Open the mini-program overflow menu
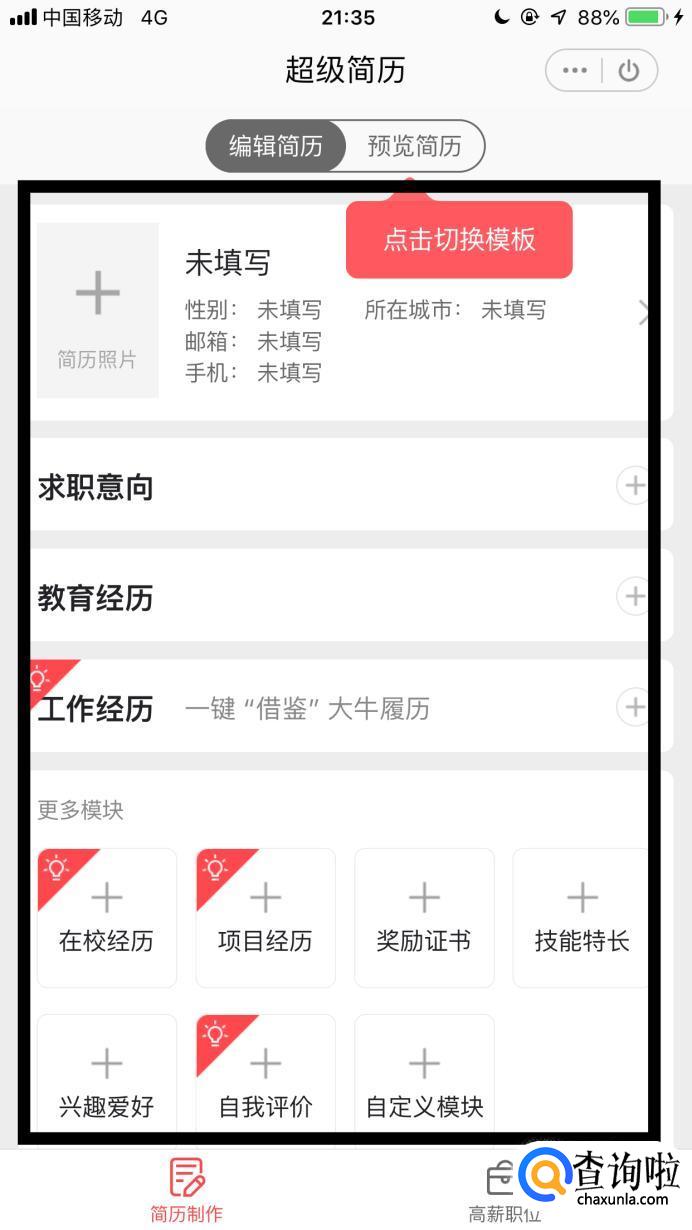The height and width of the screenshot is (1230, 692). tap(574, 71)
